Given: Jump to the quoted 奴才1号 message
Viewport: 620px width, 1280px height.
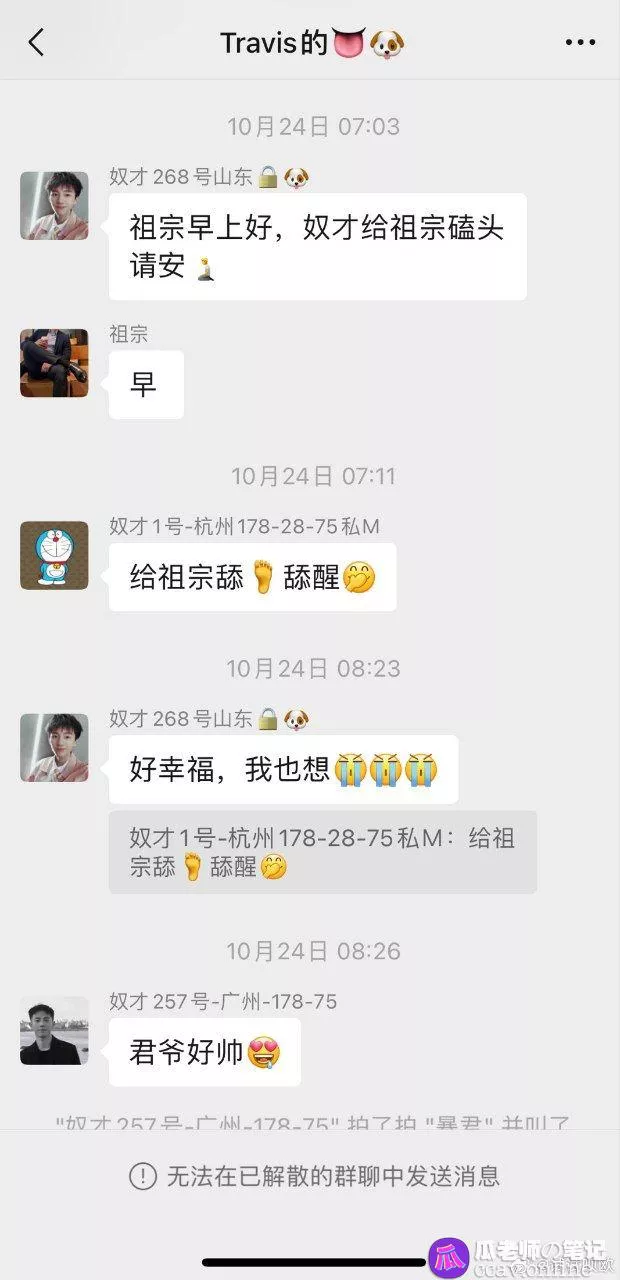Looking at the screenshot, I should (x=322, y=852).
